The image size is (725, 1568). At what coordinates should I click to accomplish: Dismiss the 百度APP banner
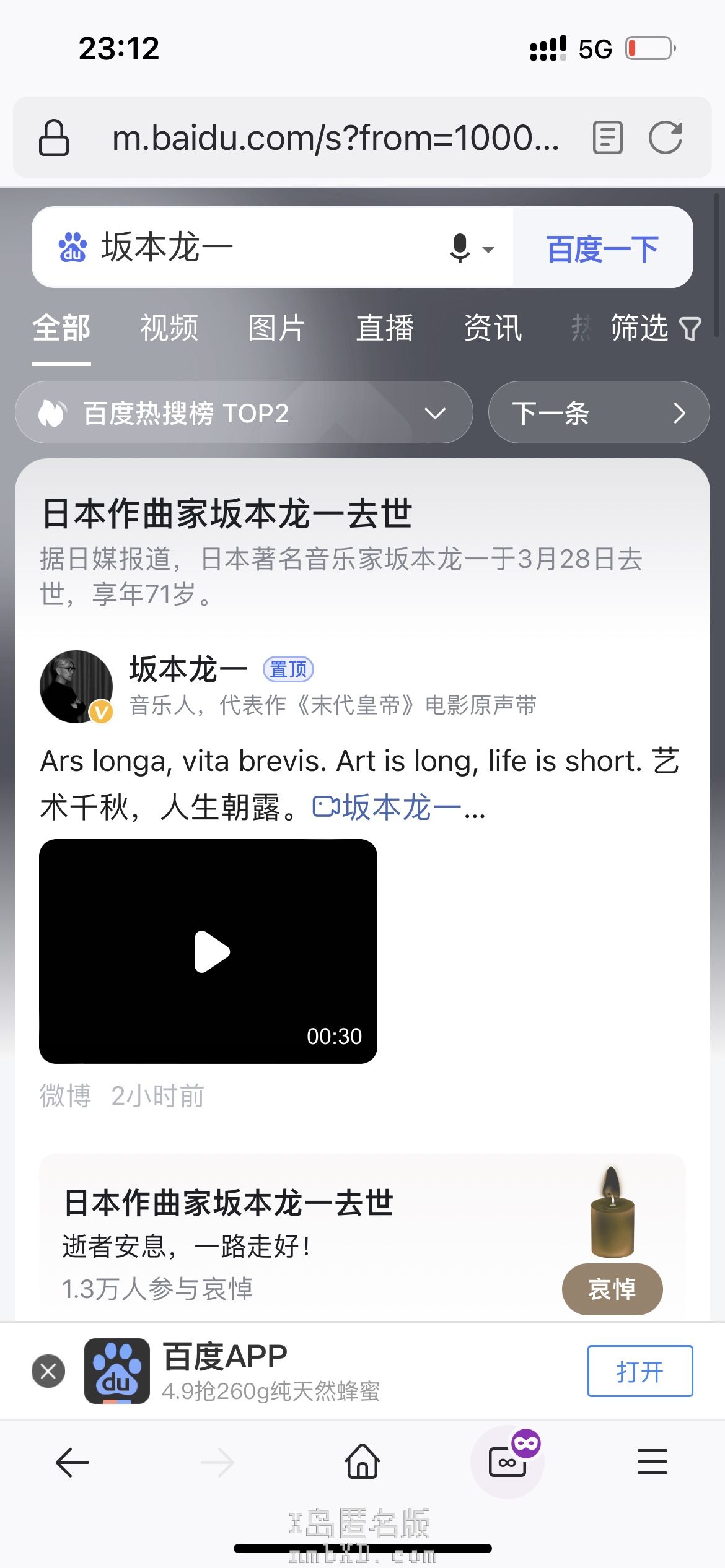click(48, 1371)
